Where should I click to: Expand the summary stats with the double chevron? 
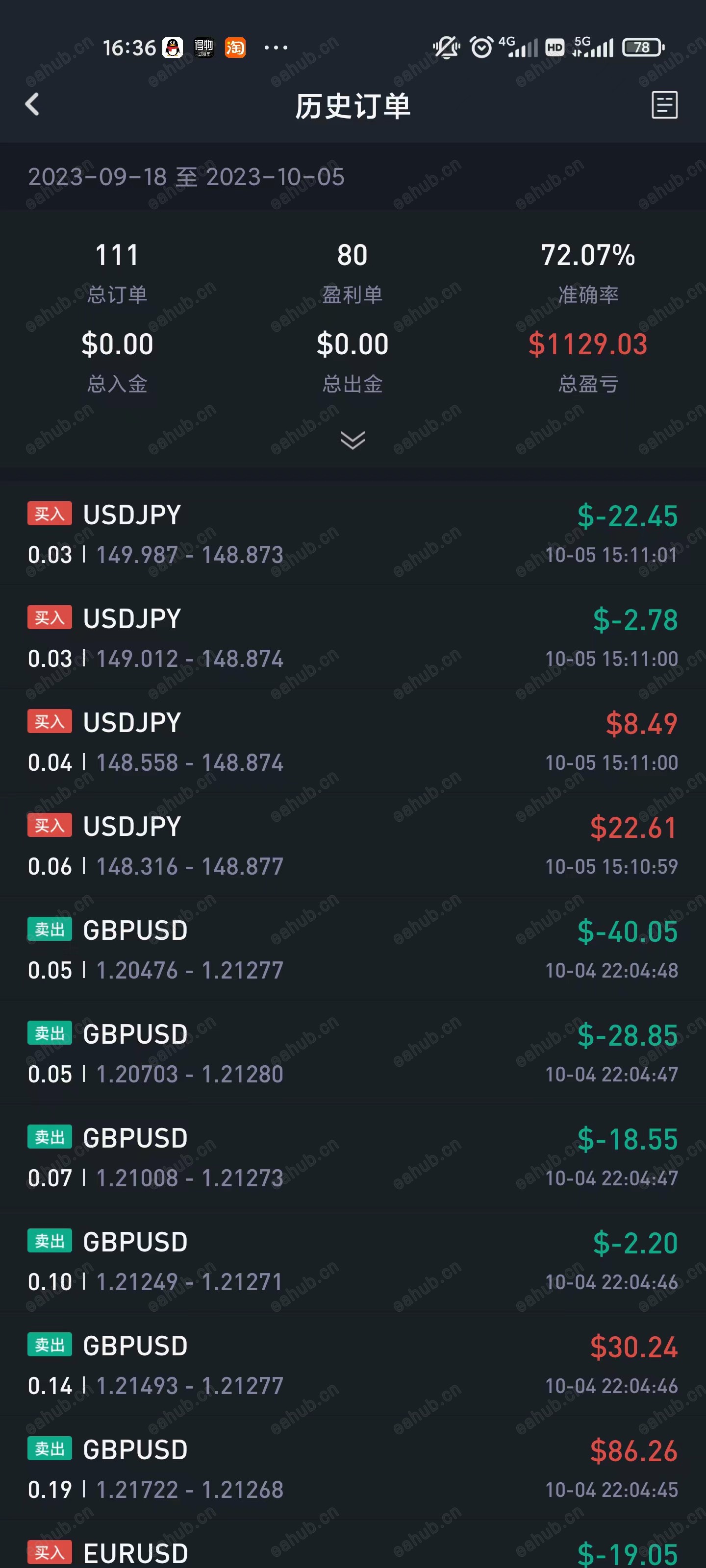(353, 440)
